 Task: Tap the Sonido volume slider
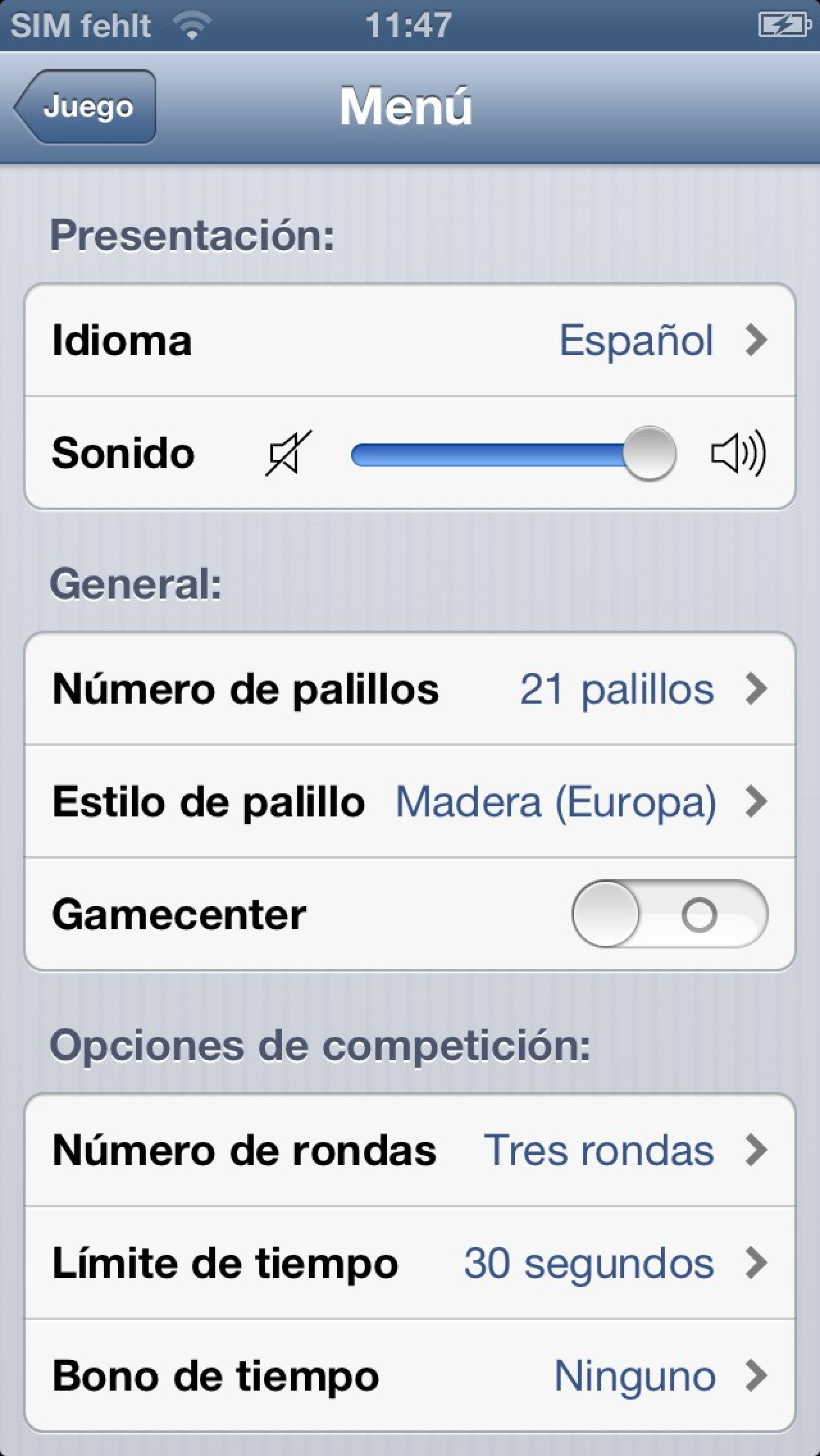[513, 454]
